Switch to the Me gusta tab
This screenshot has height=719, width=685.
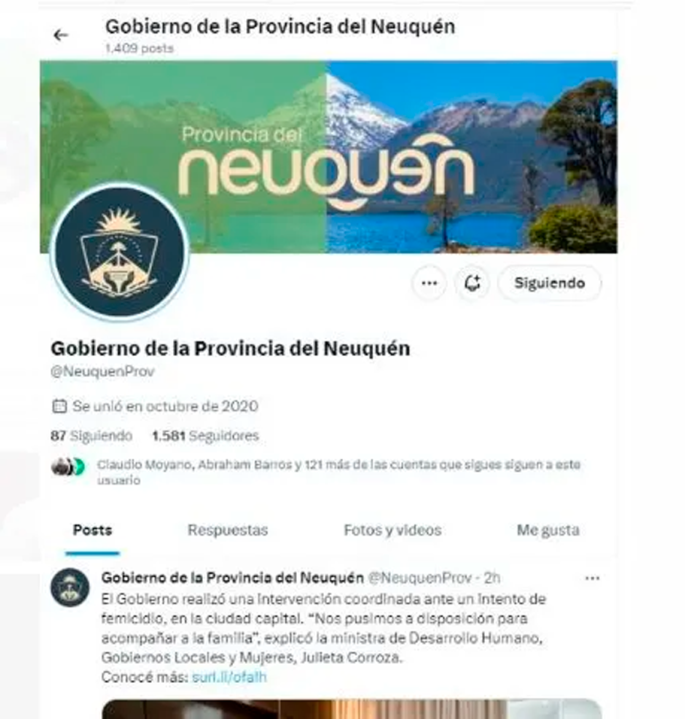point(547,530)
